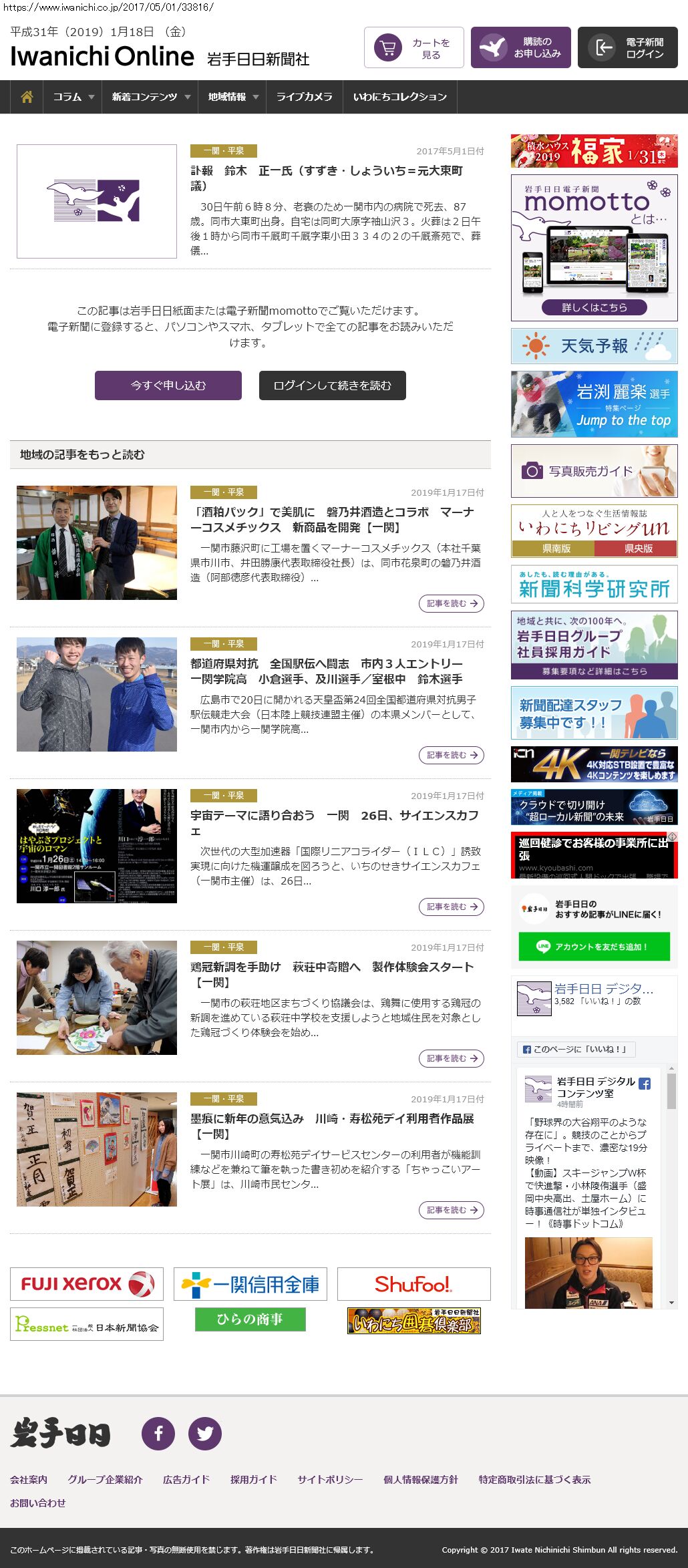Expand the コラム menu

(73, 97)
